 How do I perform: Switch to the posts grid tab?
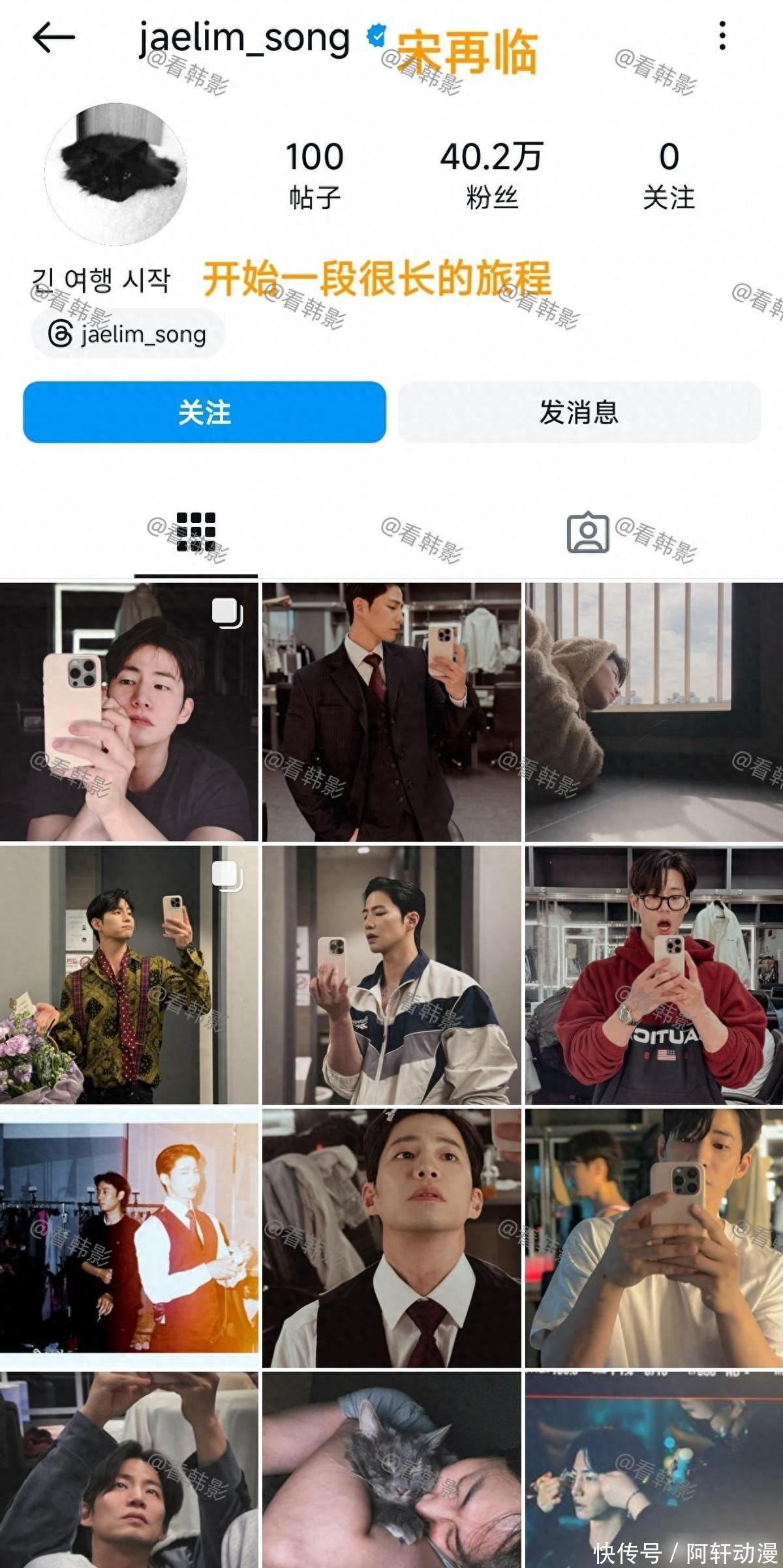pyautogui.click(x=196, y=532)
